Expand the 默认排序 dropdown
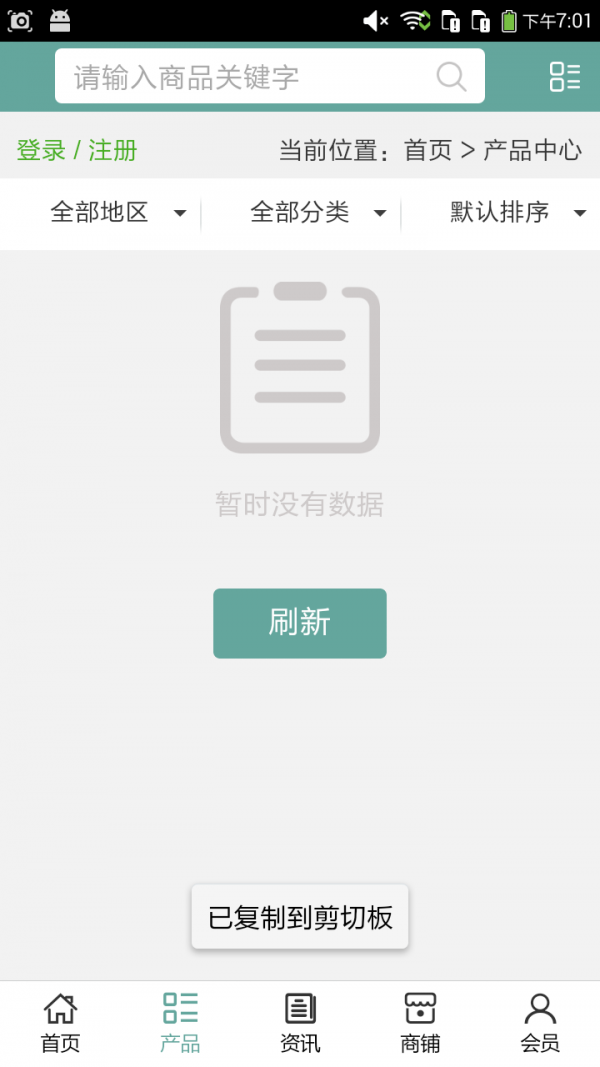Image resolution: width=600 pixels, height=1067 pixels. 517,213
